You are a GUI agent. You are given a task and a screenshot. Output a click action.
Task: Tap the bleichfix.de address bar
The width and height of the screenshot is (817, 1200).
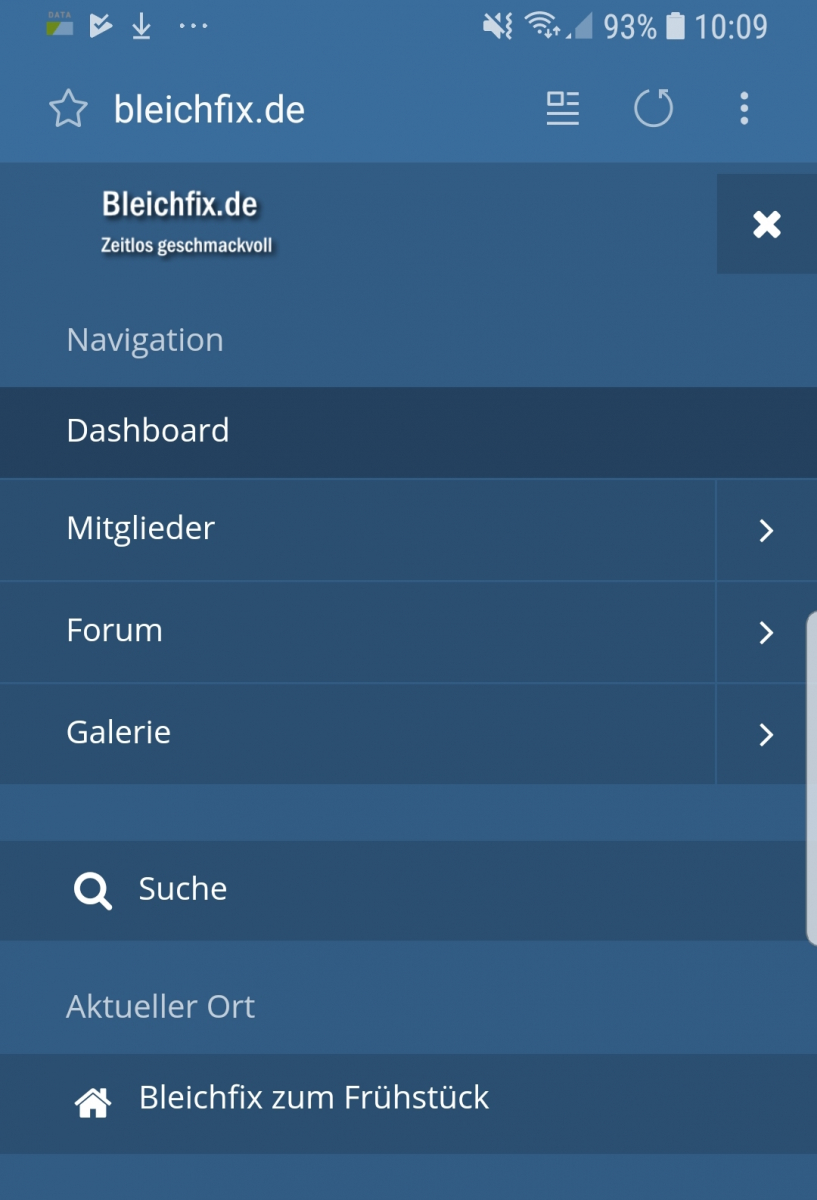click(x=209, y=109)
